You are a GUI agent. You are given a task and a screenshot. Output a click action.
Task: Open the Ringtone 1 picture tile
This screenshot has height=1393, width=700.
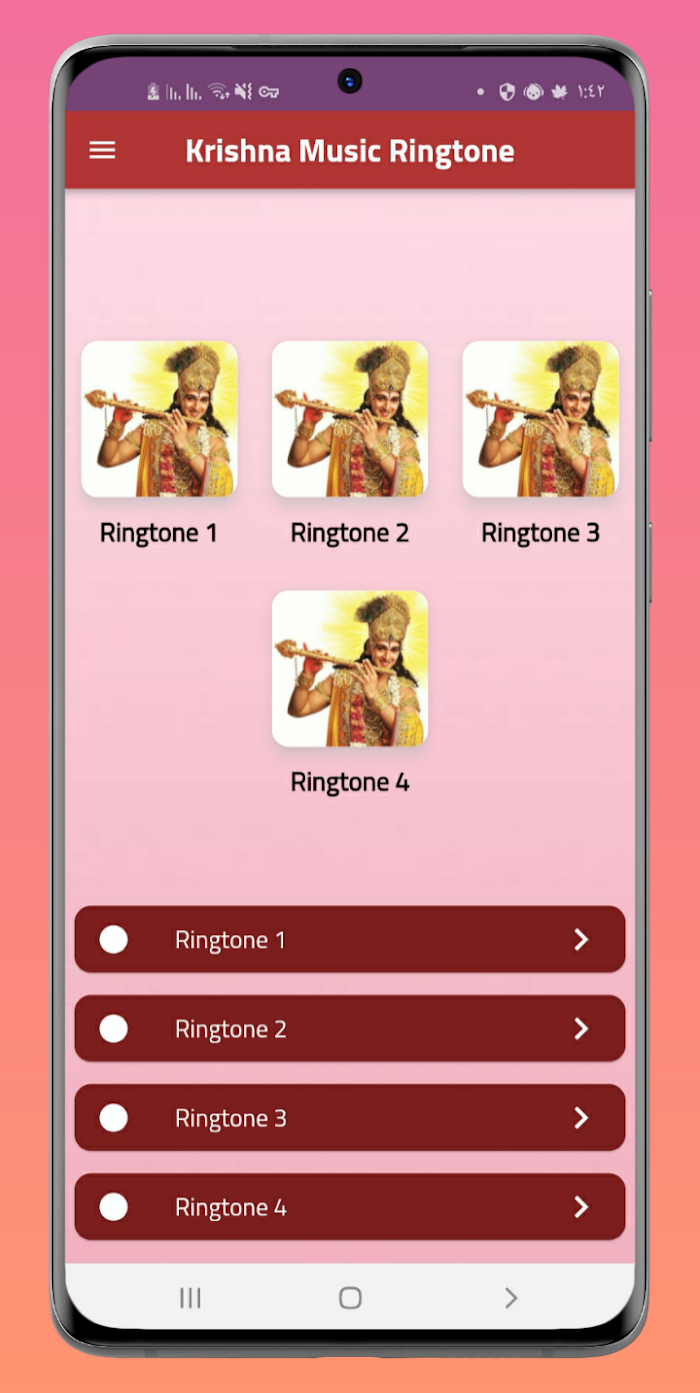(159, 419)
